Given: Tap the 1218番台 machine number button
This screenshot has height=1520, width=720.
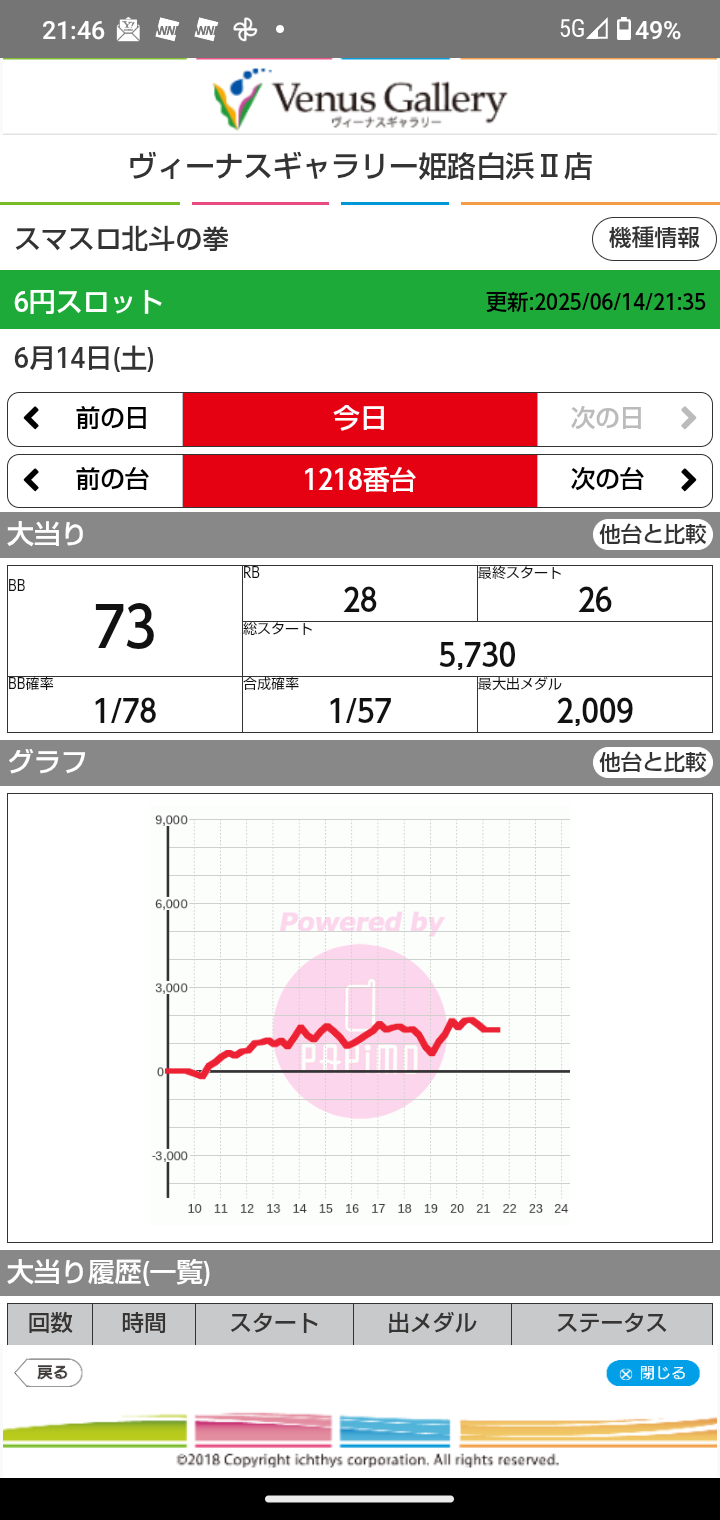Looking at the screenshot, I should (x=360, y=481).
